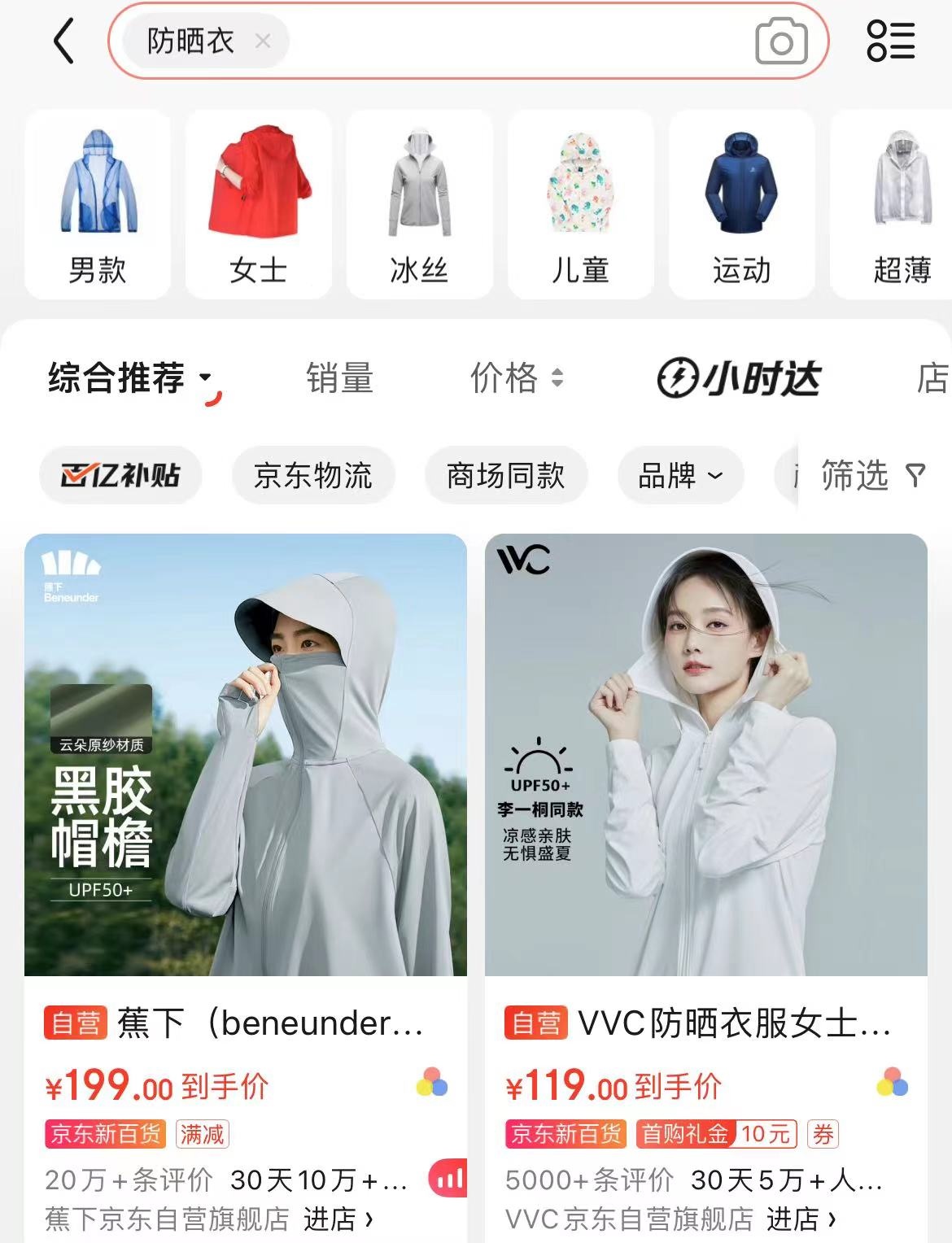Select the 女士 category tile
The height and width of the screenshot is (1243, 952).
tap(258, 204)
